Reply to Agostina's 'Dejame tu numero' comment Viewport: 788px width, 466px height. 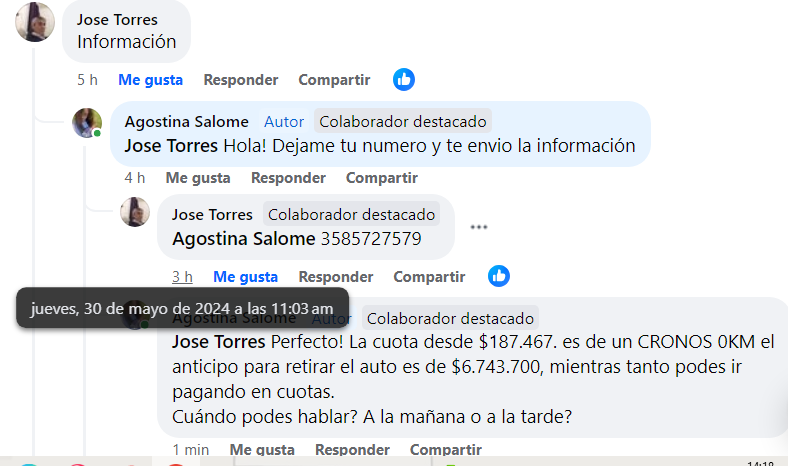pos(288,178)
